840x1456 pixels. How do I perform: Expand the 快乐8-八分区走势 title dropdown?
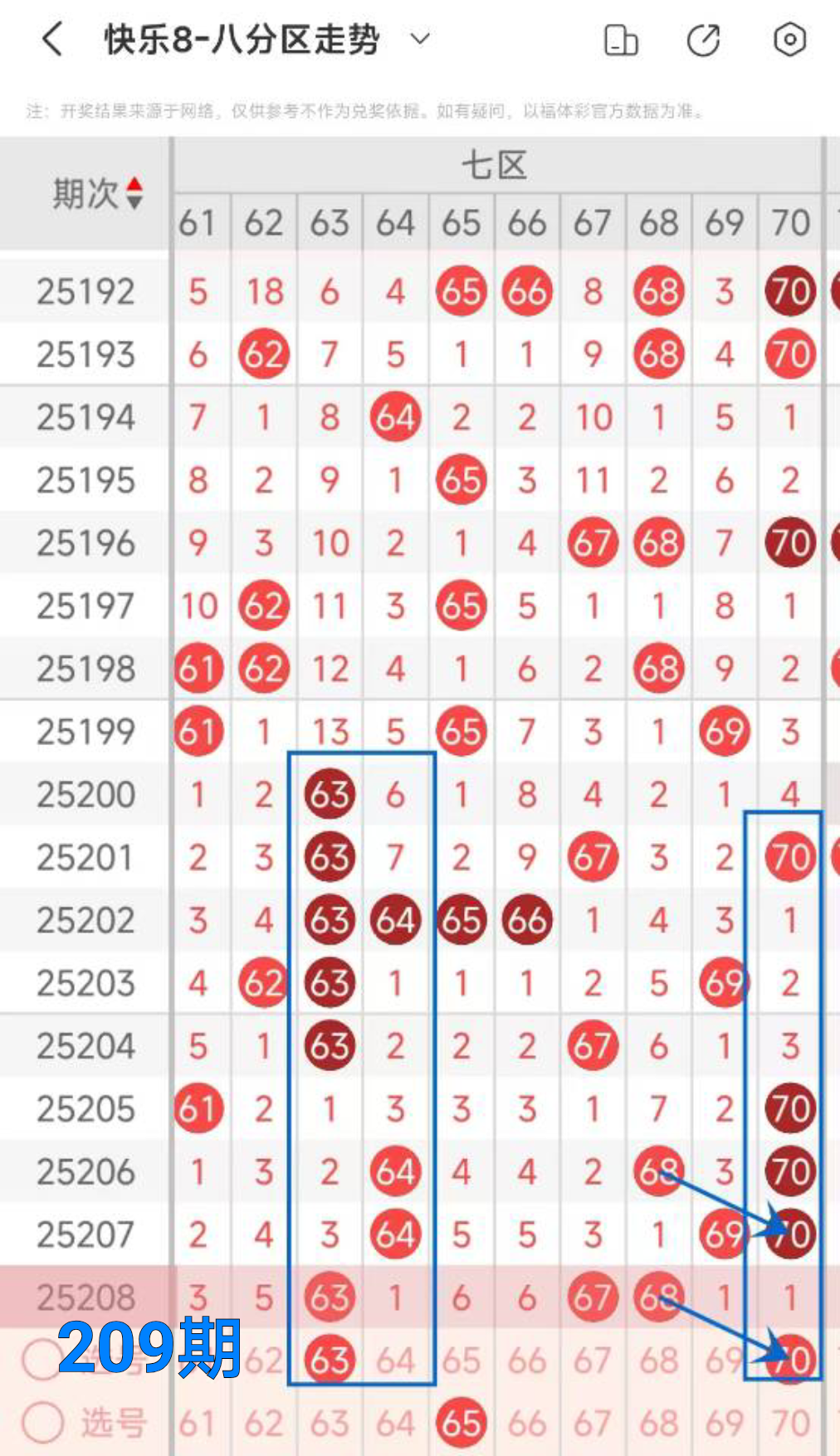coord(421,39)
